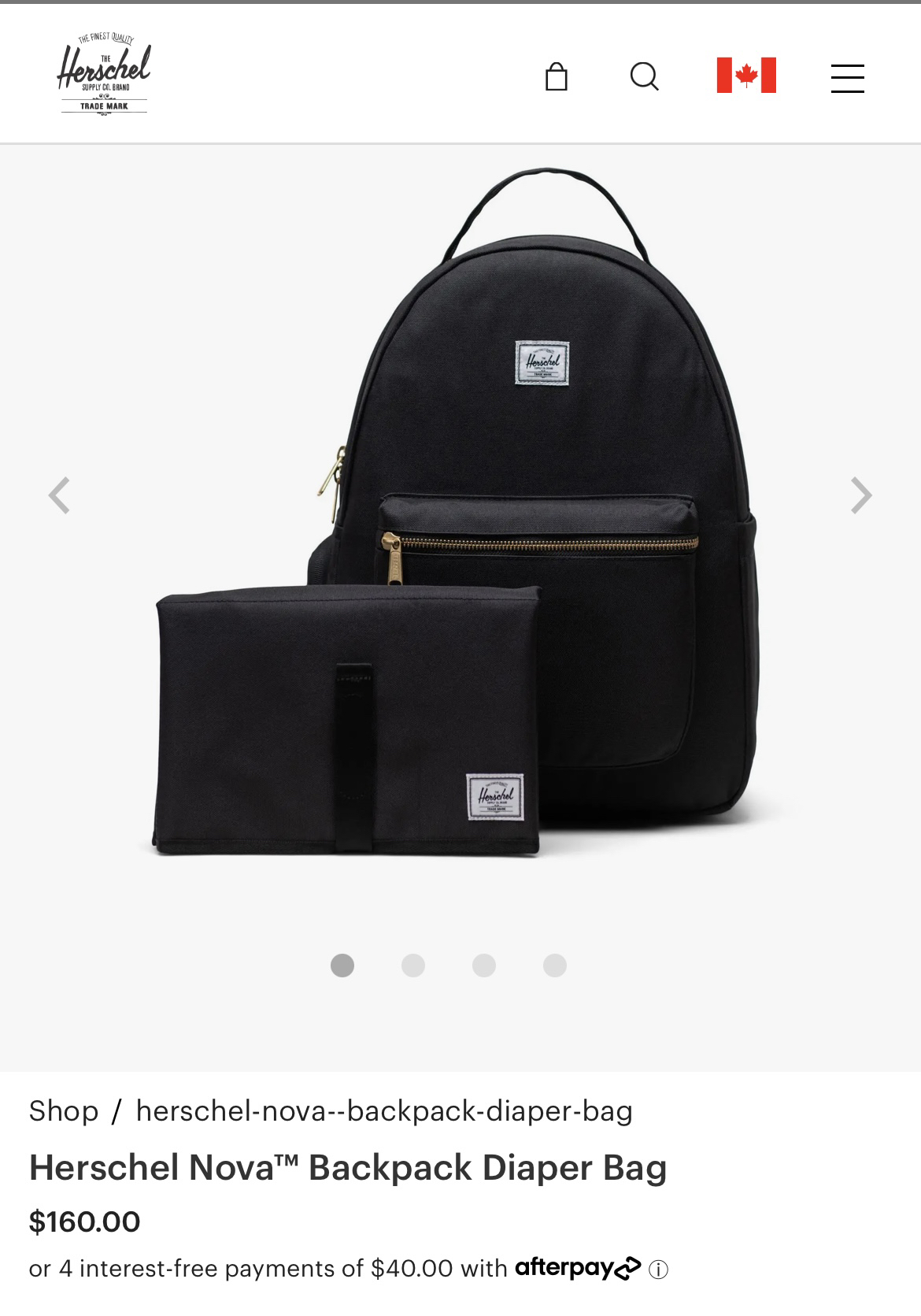921x1316 pixels.
Task: Change country via Canada flag
Action: 746,76
